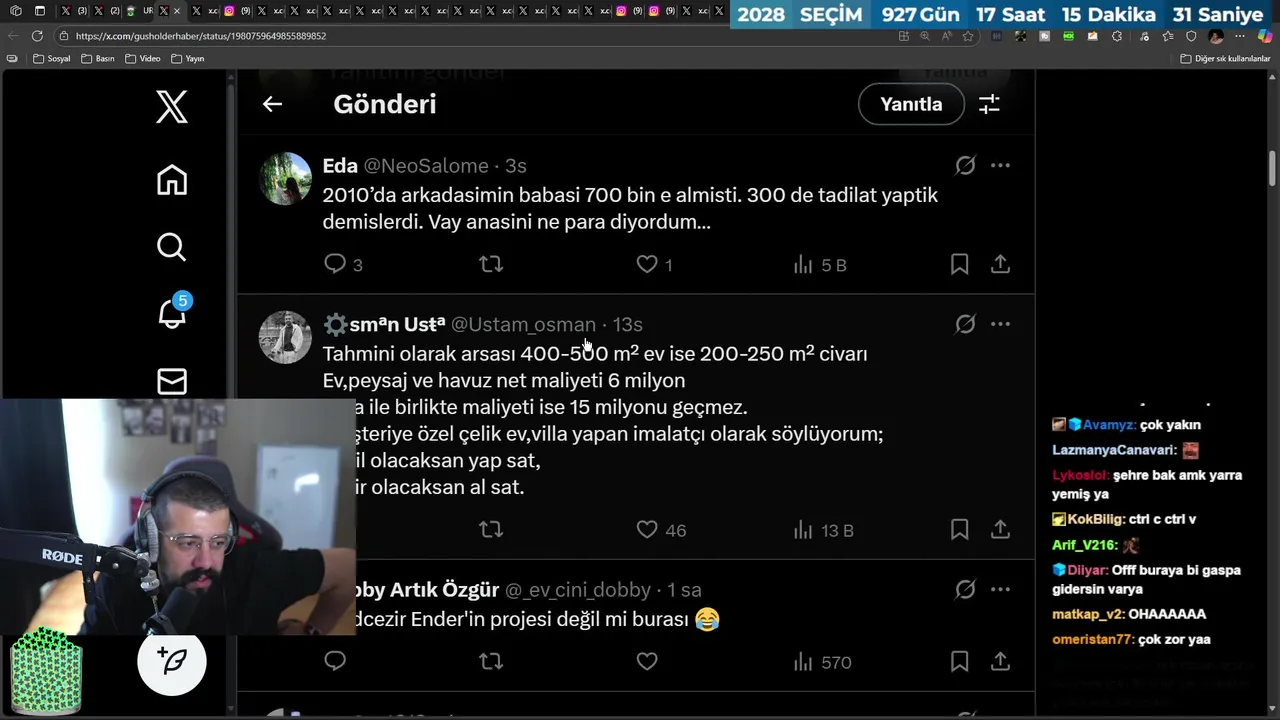
Task: Go back using the Gönderi arrow
Action: coord(272,104)
